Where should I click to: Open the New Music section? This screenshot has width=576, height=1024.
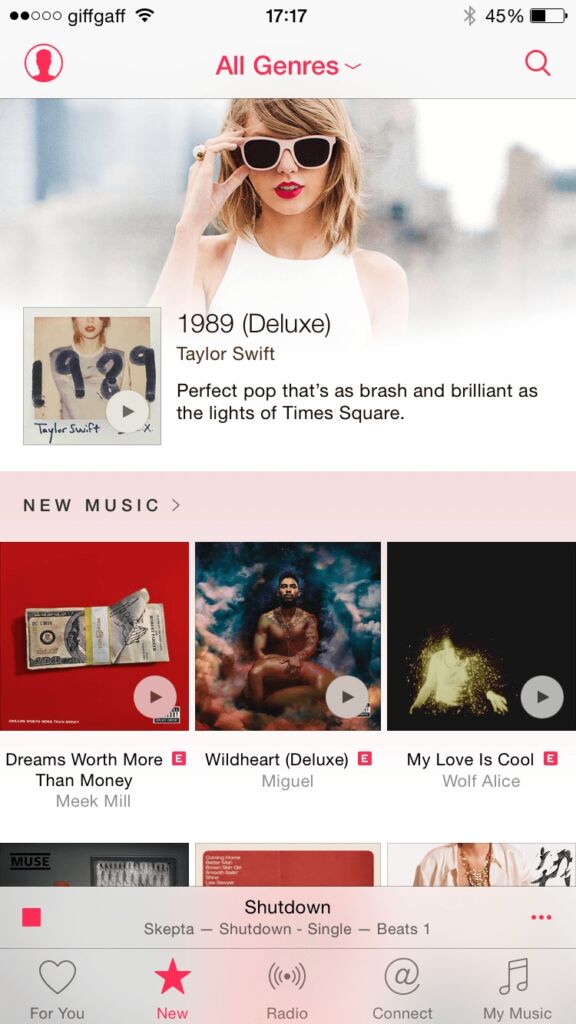click(101, 505)
